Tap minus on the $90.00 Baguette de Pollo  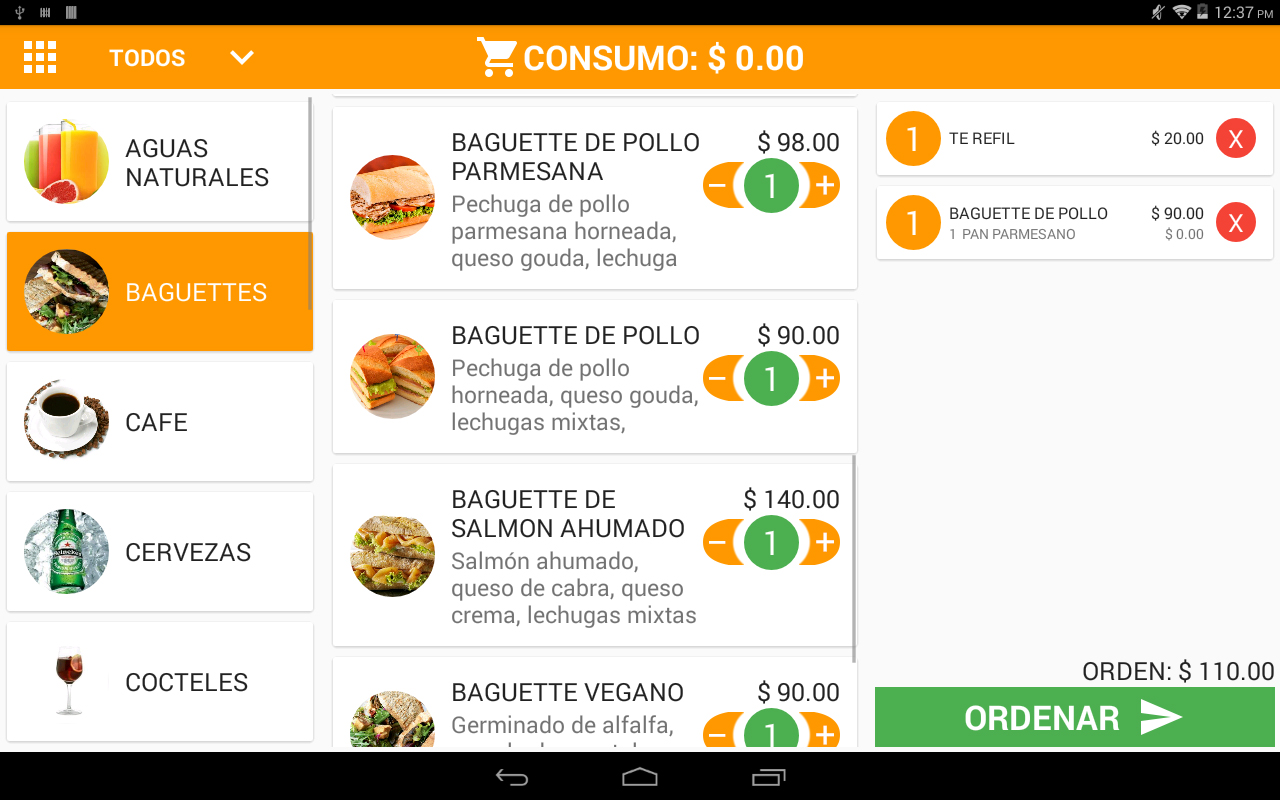pos(717,378)
